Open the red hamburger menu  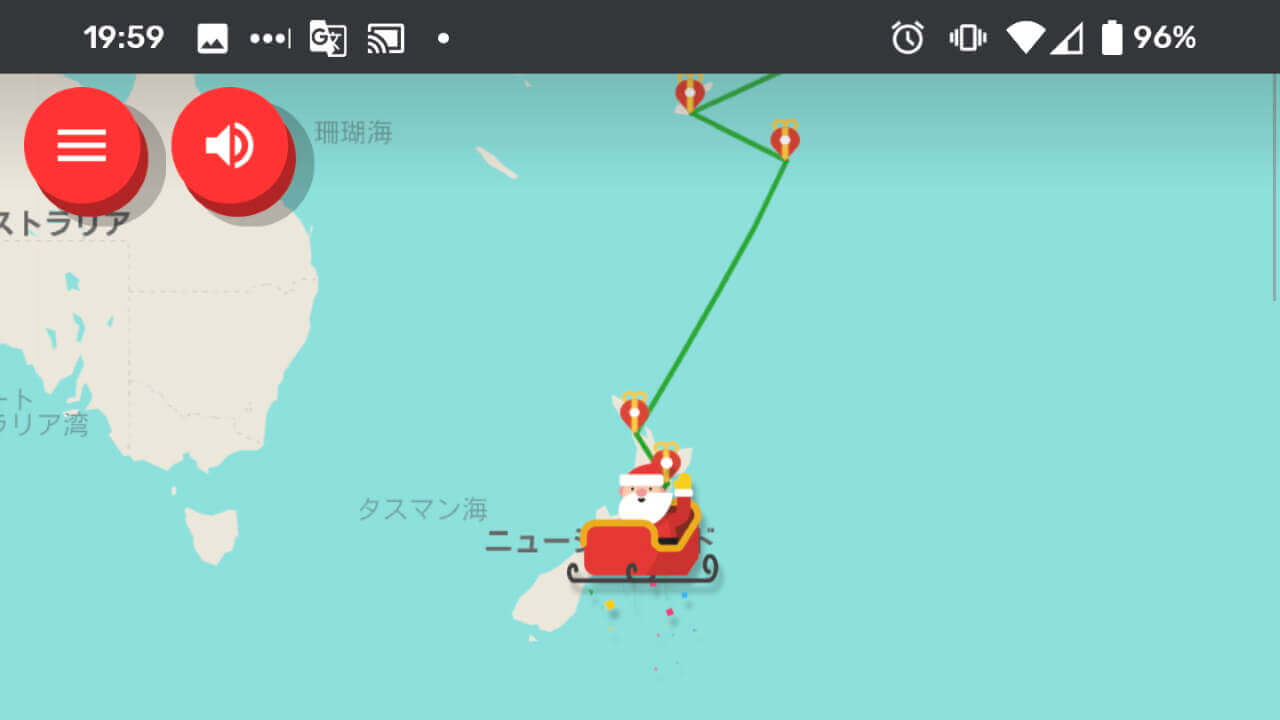coord(82,146)
